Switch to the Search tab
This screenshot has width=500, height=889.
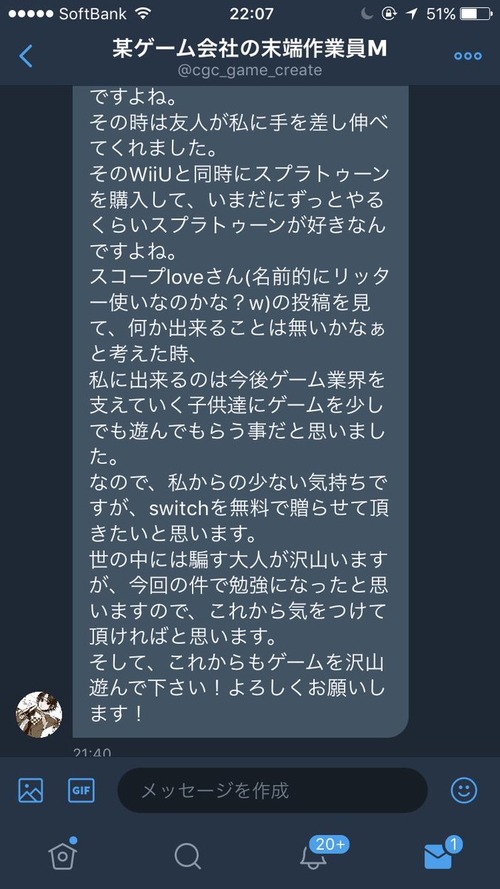point(188,856)
